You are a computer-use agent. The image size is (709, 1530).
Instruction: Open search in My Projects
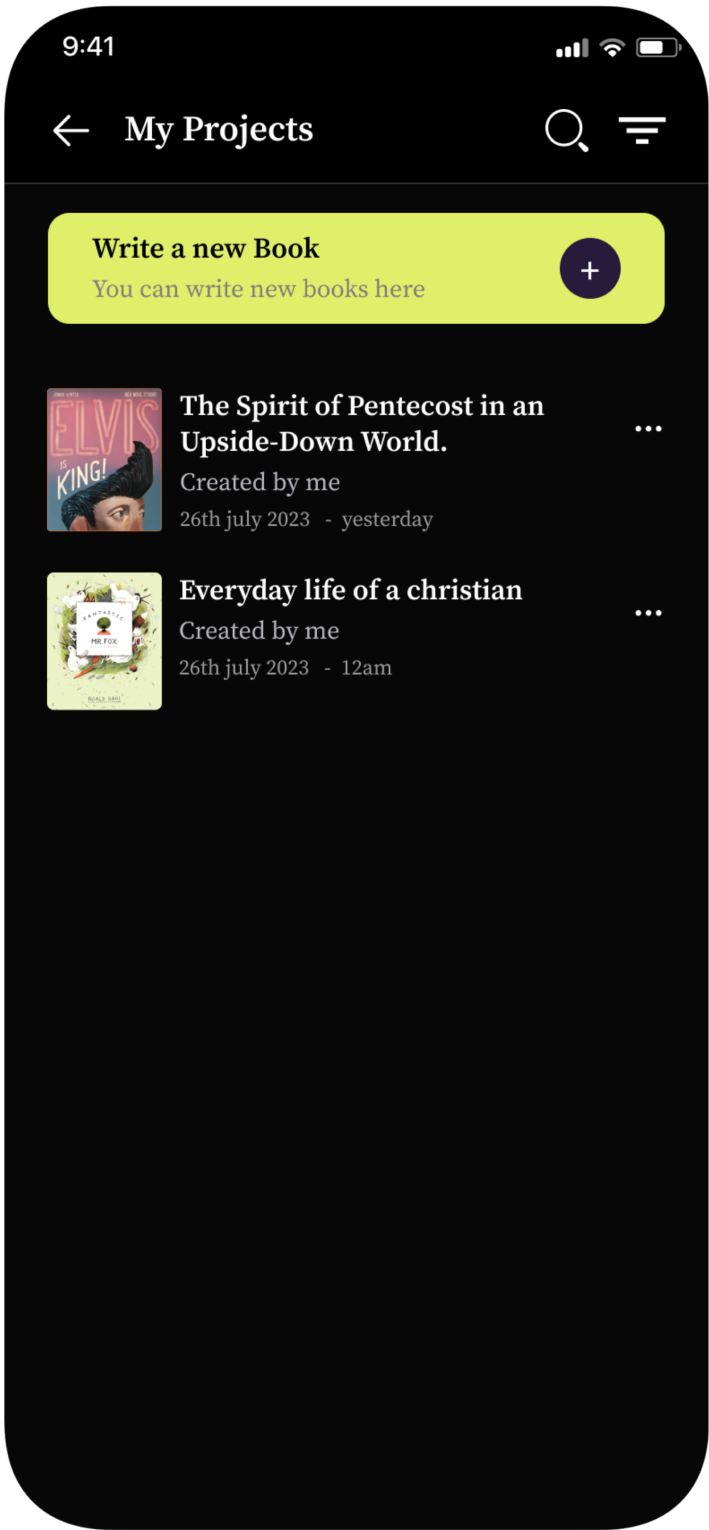point(566,130)
